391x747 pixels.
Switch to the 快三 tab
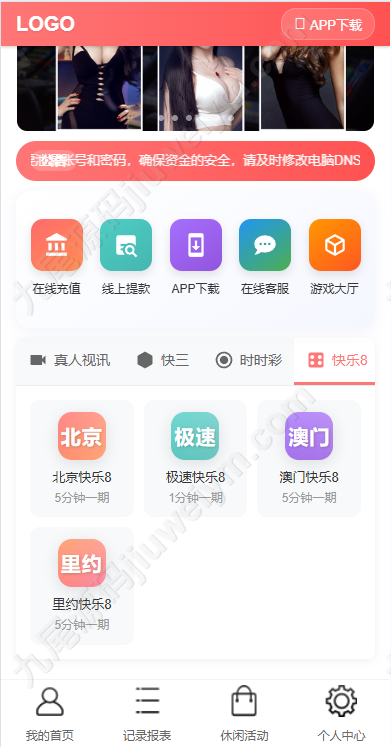point(163,361)
